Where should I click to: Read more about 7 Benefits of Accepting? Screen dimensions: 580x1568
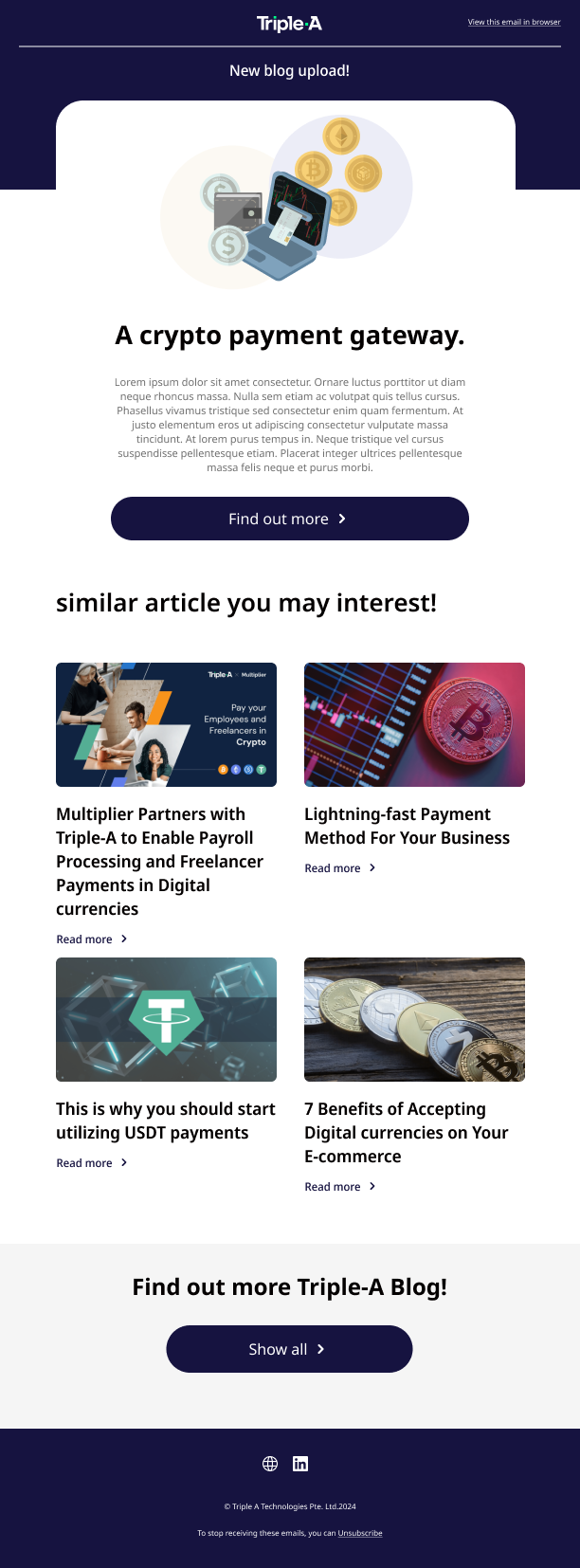click(339, 1187)
